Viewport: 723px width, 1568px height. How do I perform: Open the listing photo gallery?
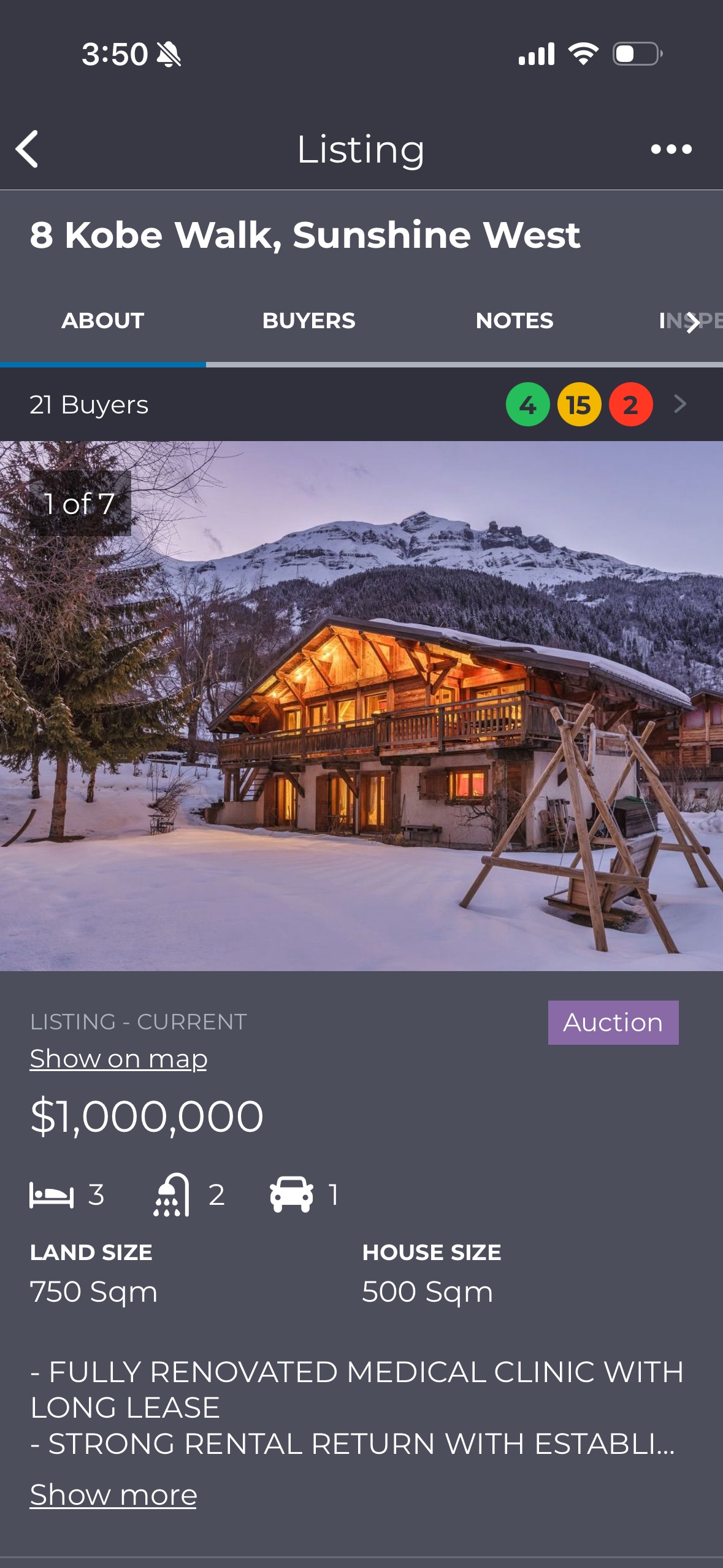[361, 706]
